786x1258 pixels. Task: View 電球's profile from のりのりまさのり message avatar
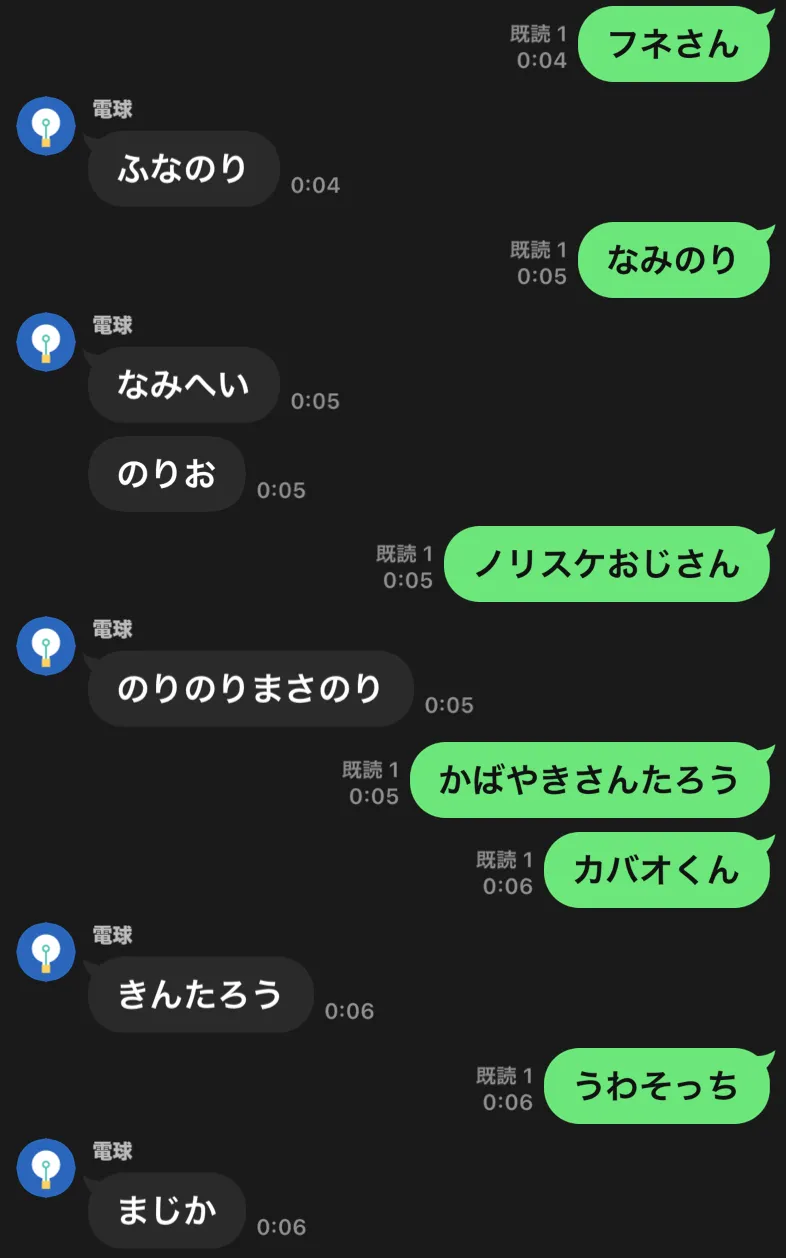point(46,646)
